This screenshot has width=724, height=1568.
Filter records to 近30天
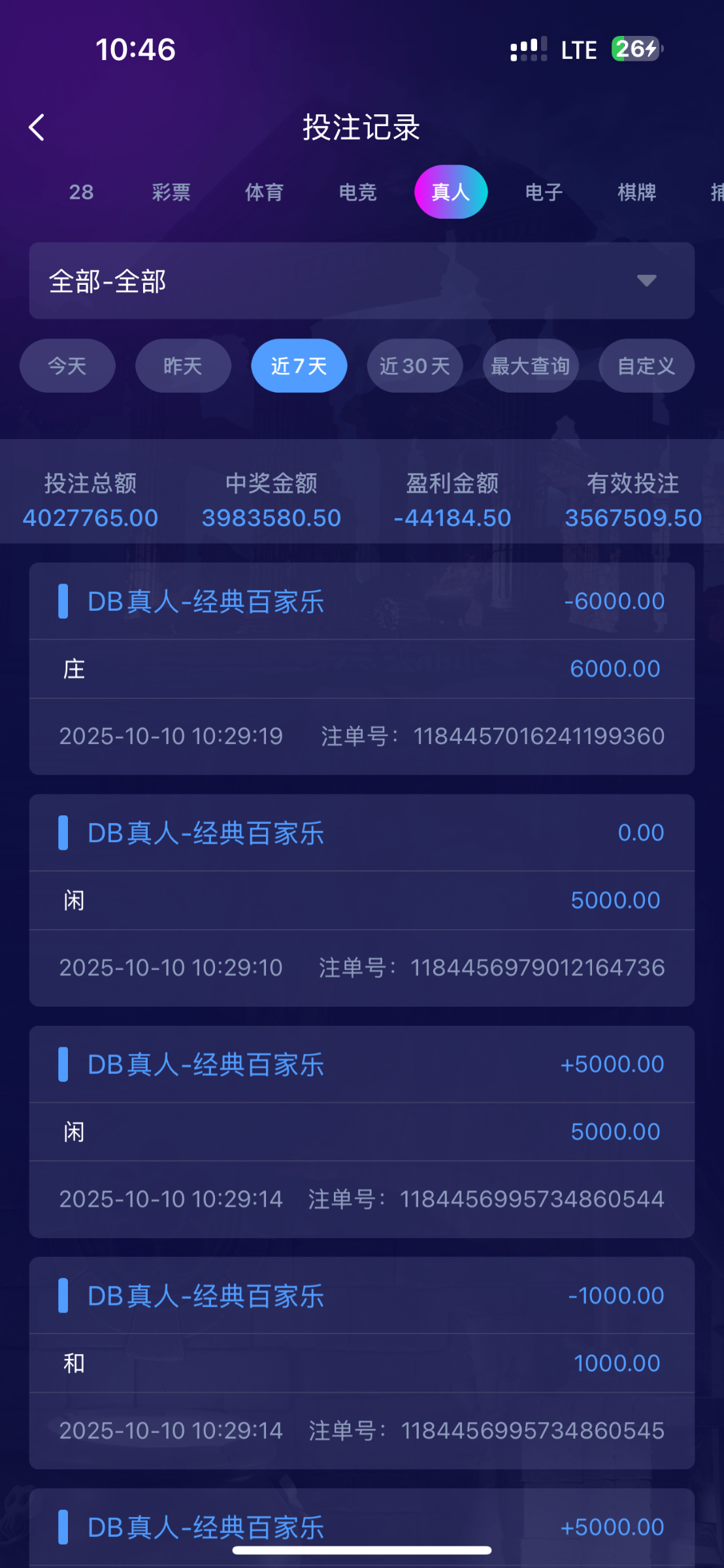(x=415, y=366)
